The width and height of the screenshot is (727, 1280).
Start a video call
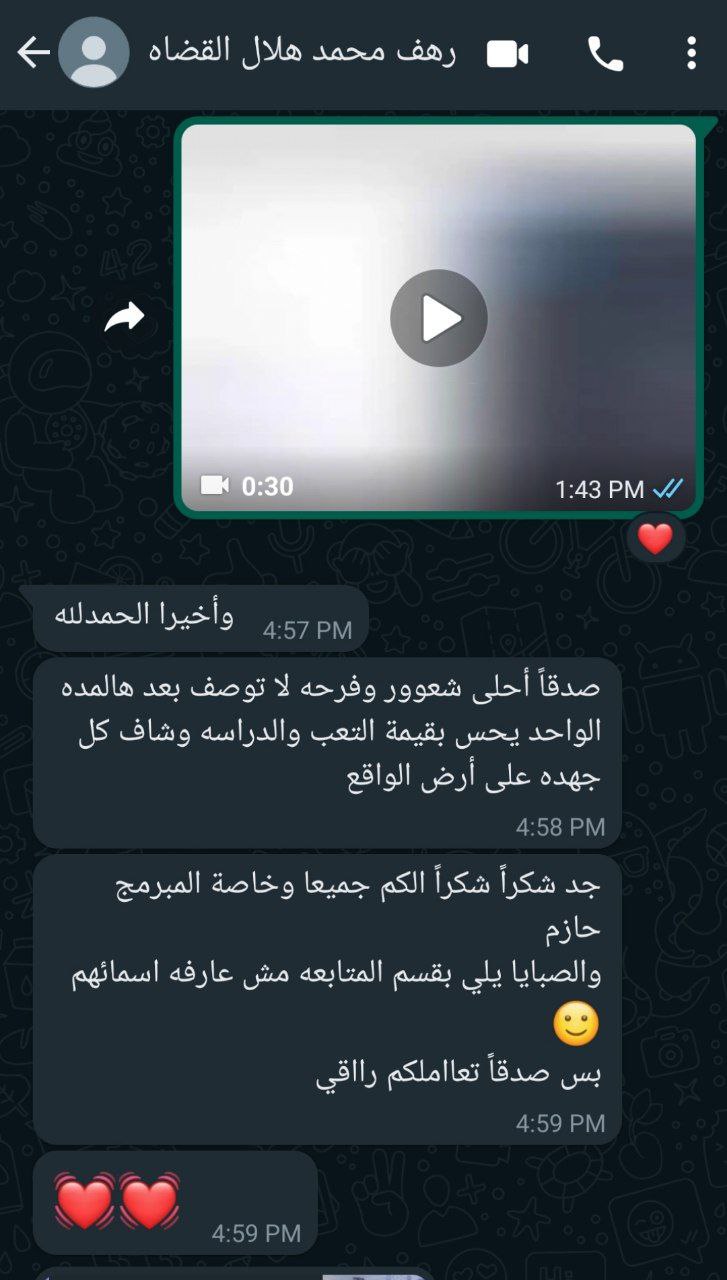click(x=508, y=54)
